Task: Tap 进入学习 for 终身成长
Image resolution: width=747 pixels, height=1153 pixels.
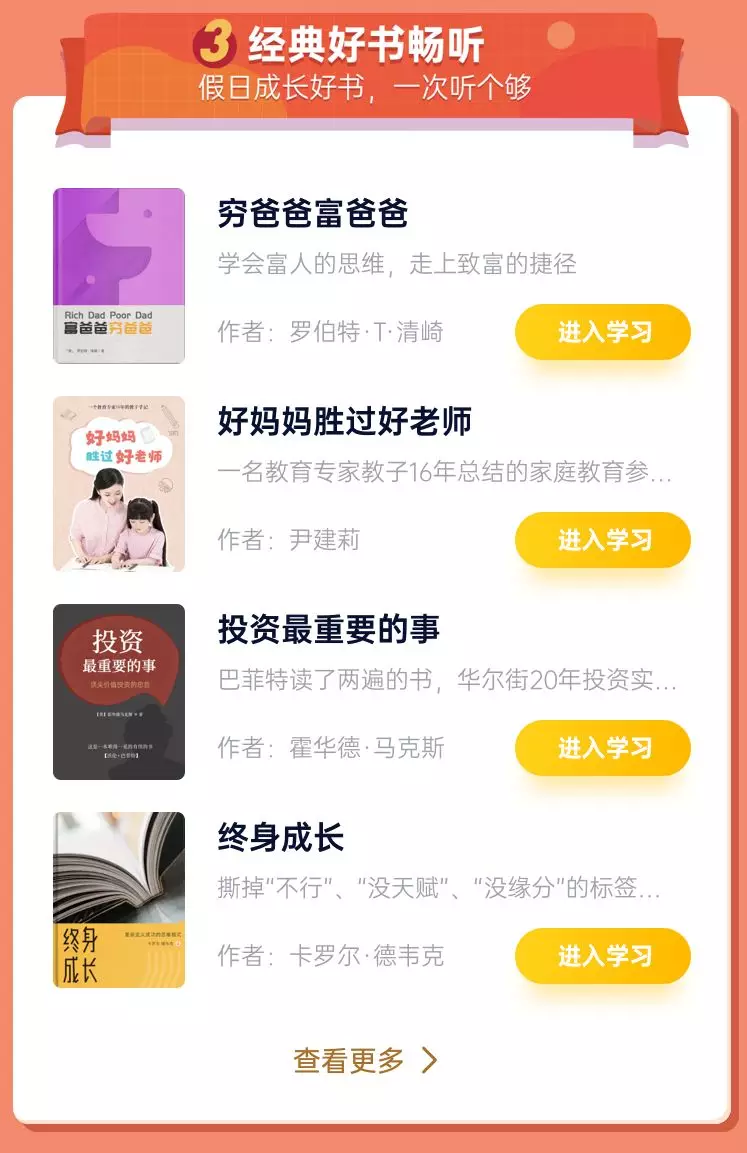Action: pyautogui.click(x=603, y=956)
